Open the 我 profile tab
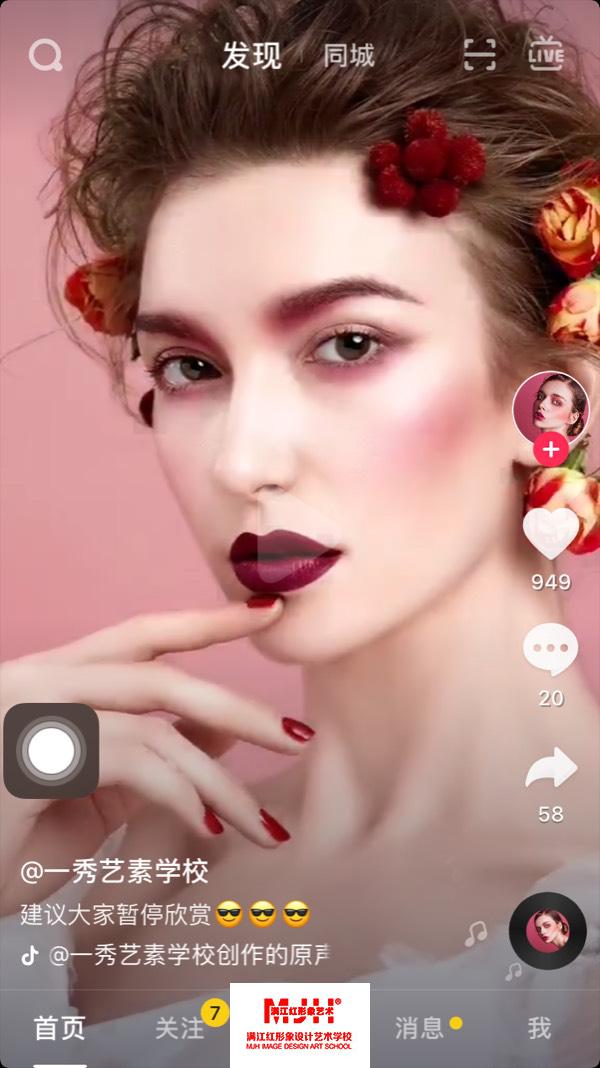600x1068 pixels. tap(539, 1028)
